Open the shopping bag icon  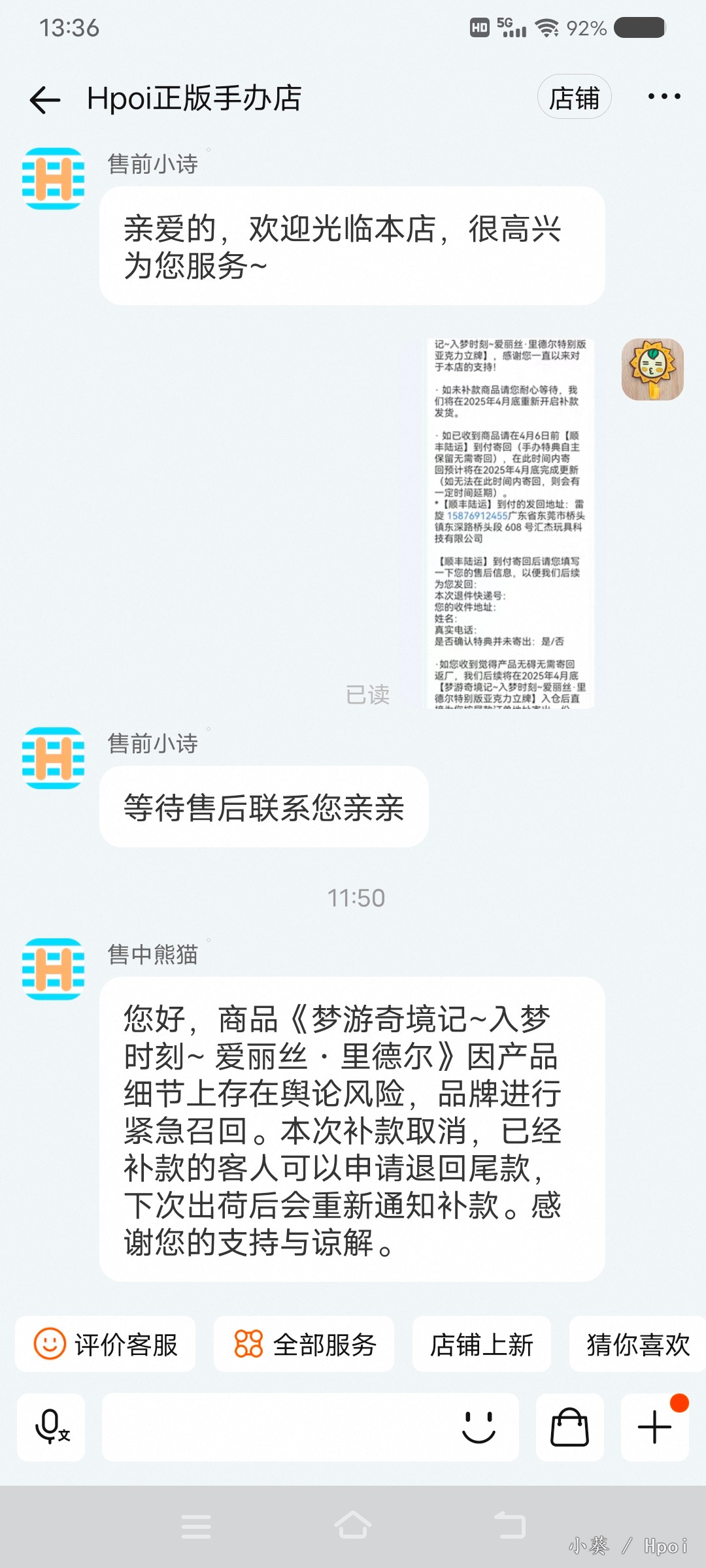pos(569,1427)
